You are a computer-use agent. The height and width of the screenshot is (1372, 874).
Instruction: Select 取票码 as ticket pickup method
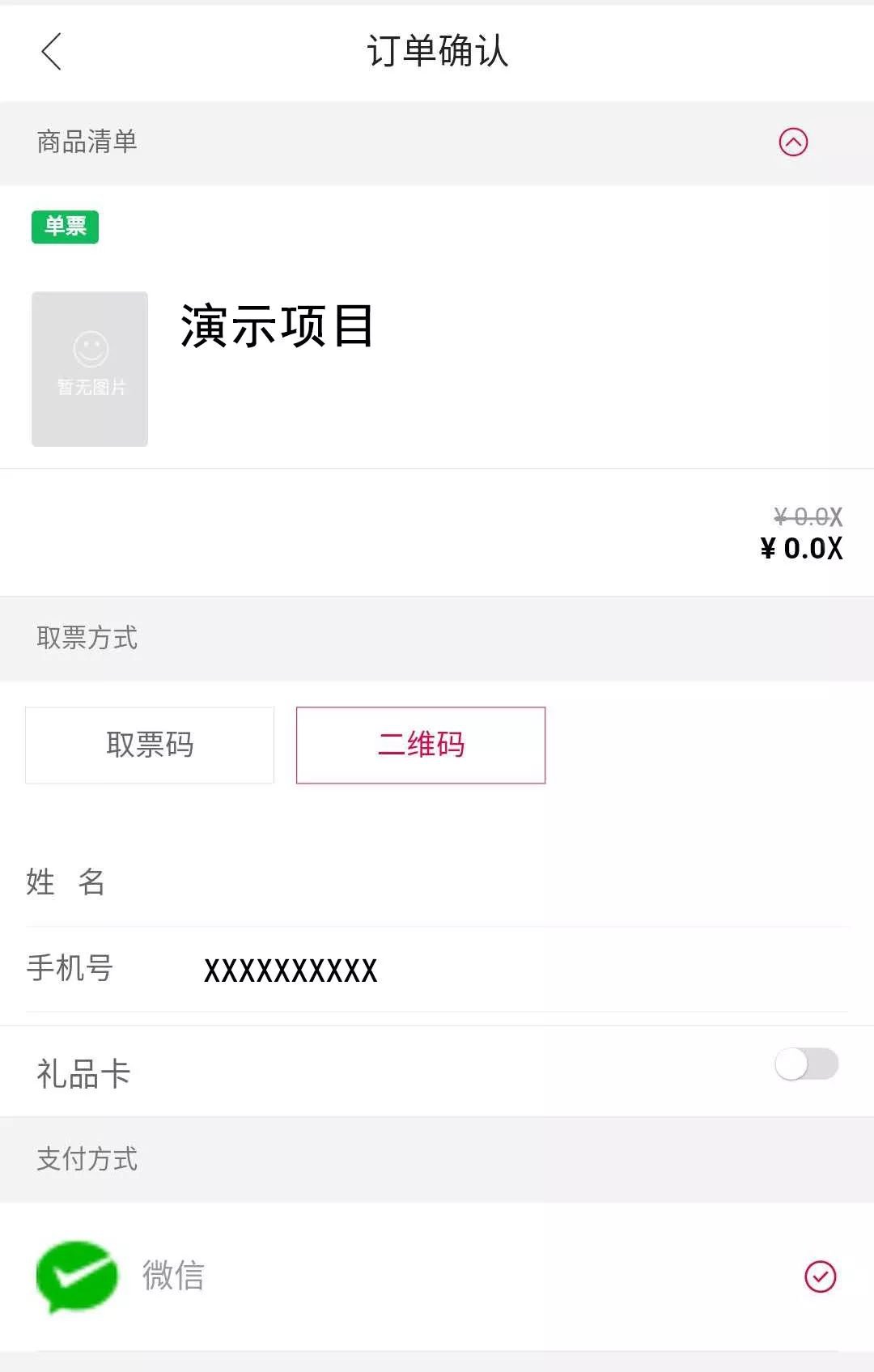point(150,745)
